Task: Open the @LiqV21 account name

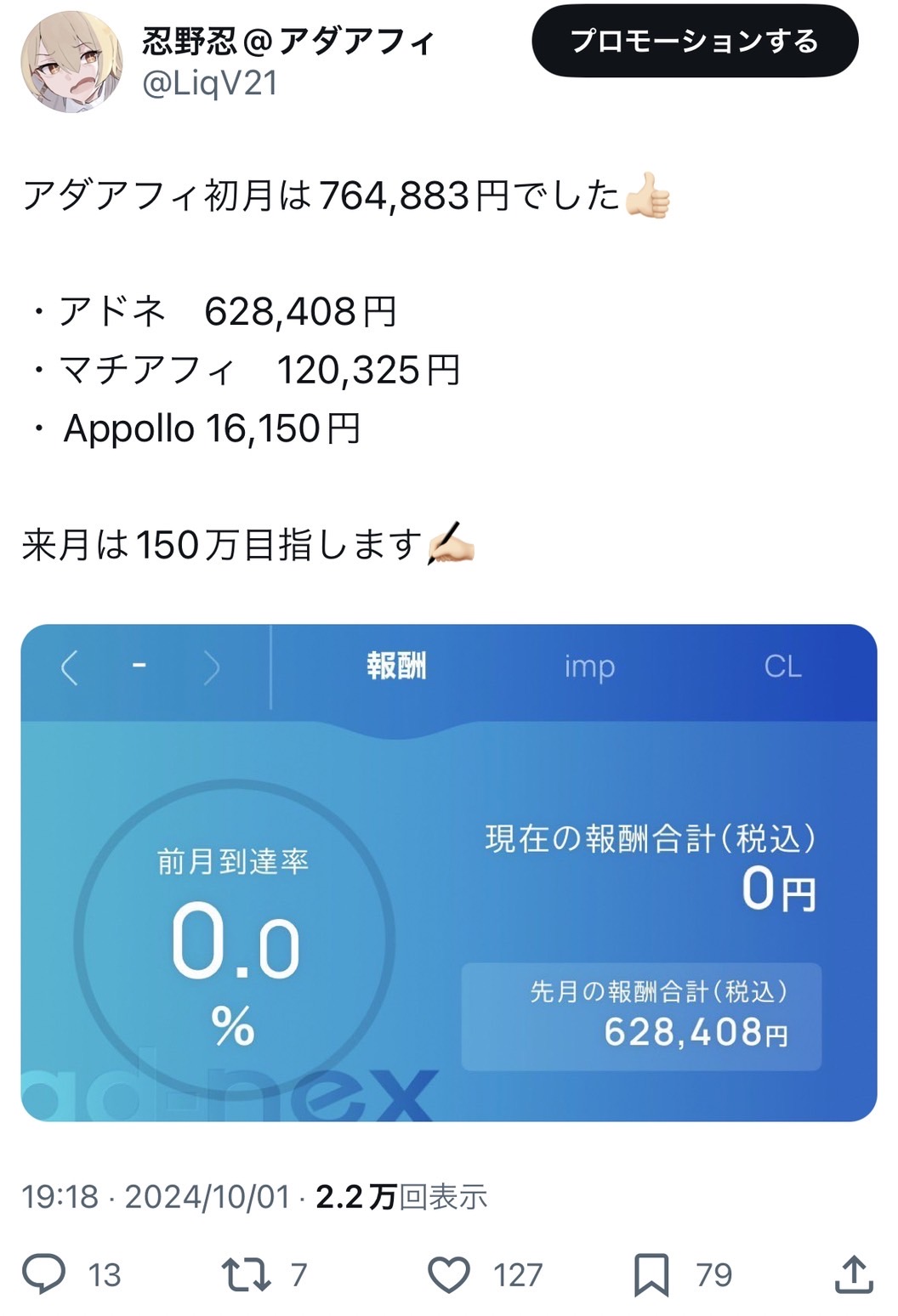Action: click(210, 83)
